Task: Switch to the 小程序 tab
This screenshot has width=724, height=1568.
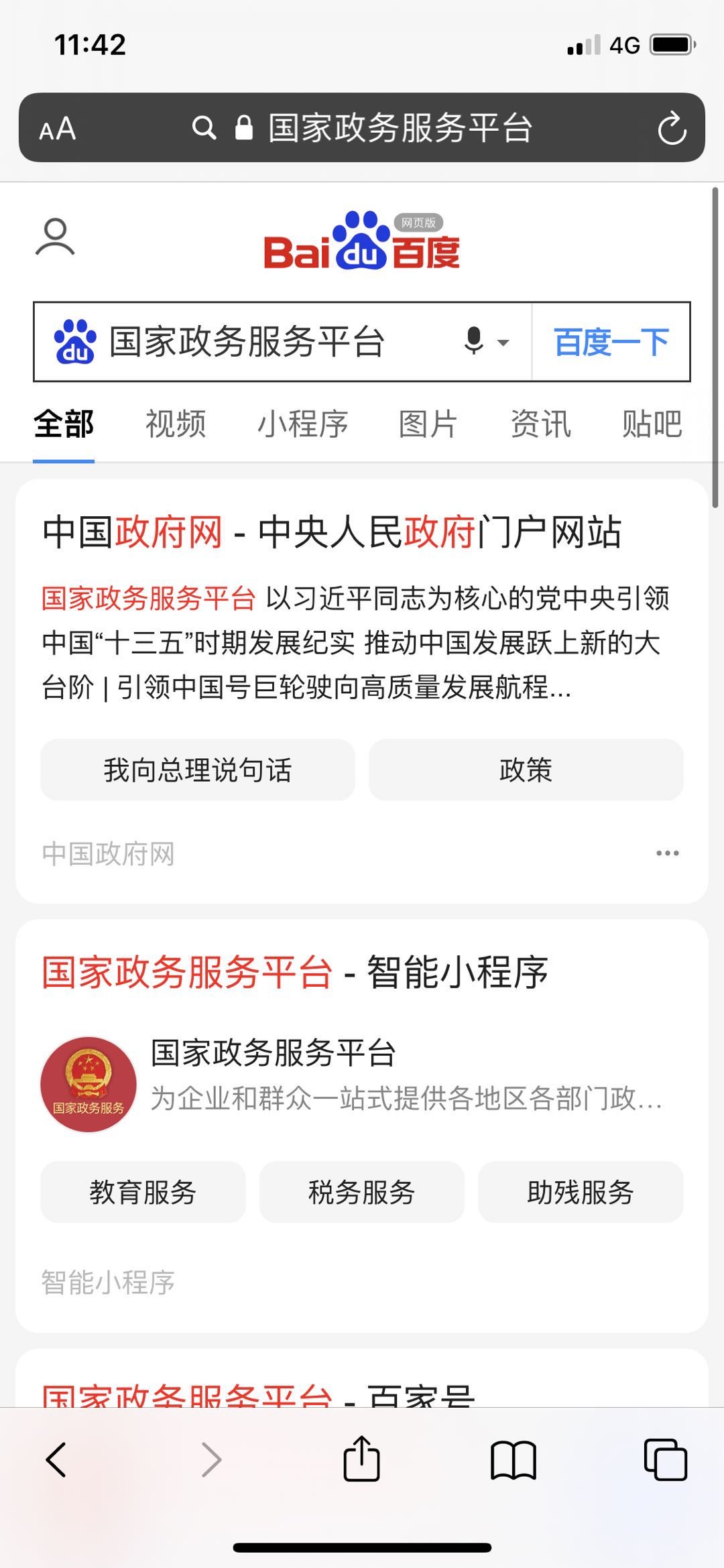Action: point(303,424)
